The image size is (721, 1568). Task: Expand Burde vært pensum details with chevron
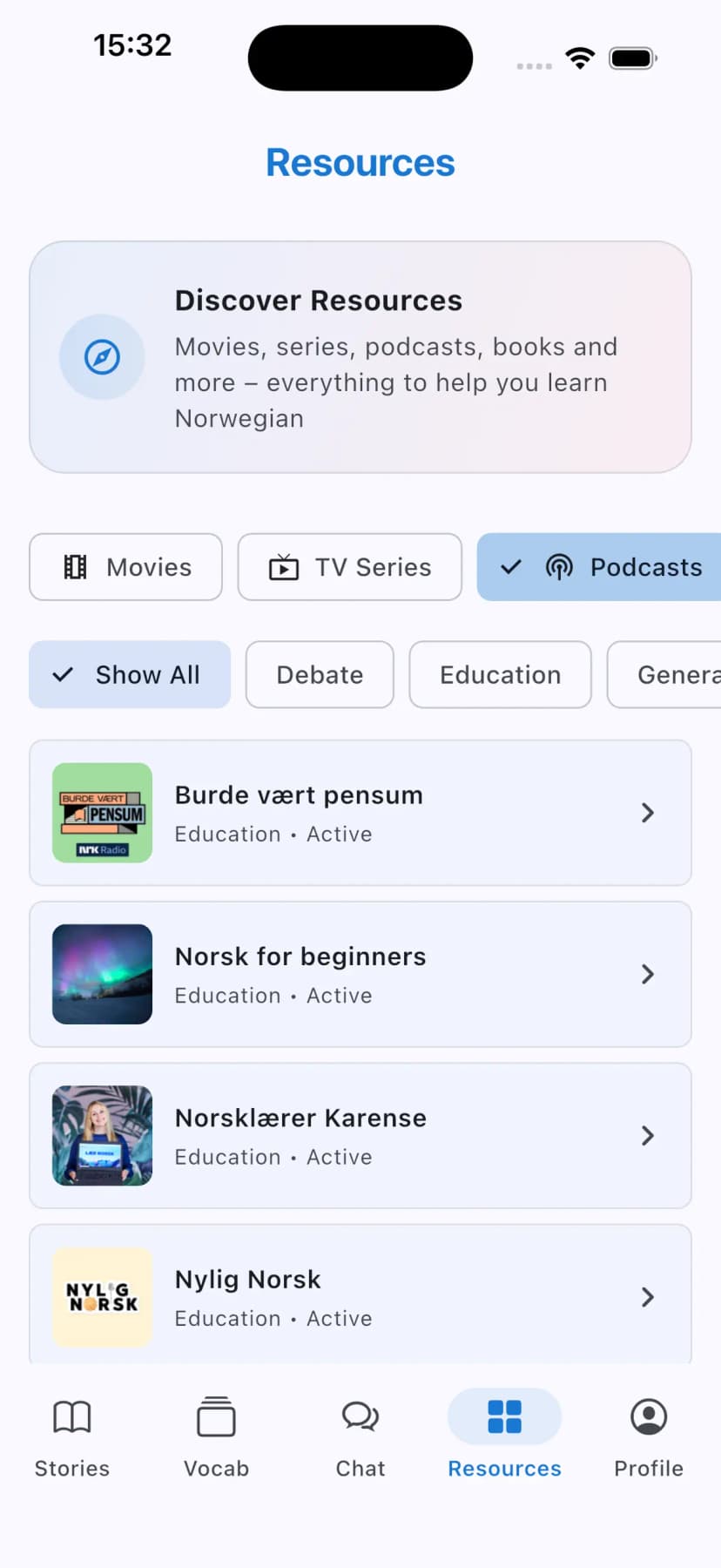[x=647, y=812]
